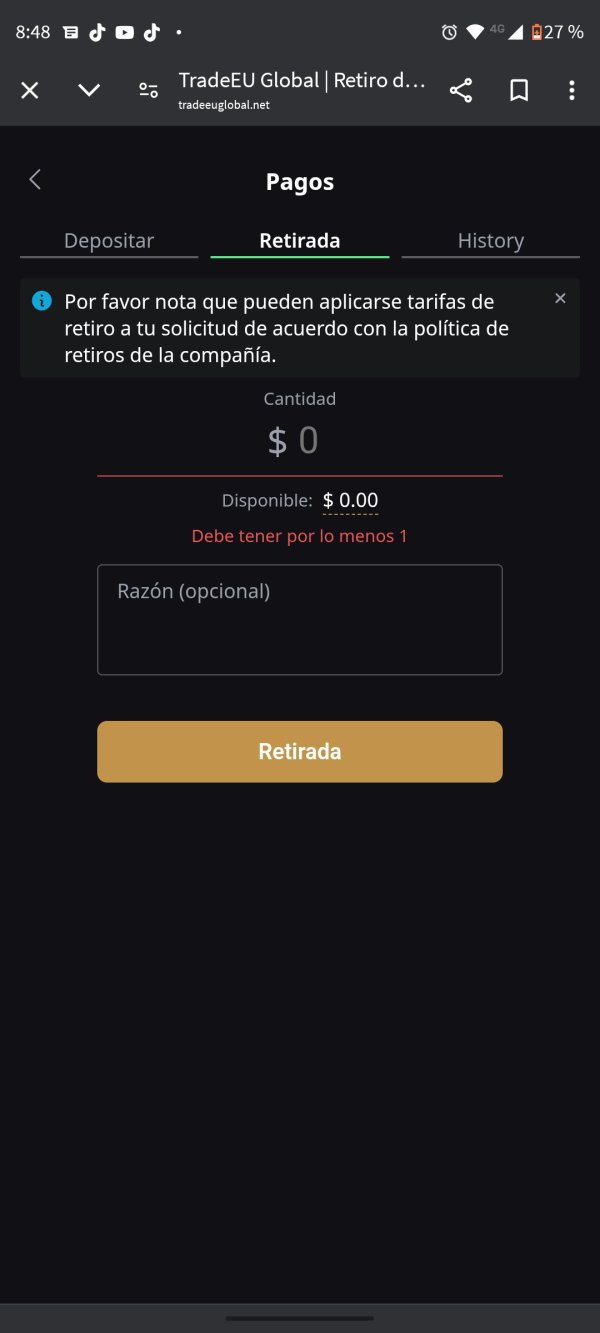Open the browser overflow menu
Viewport: 600px width, 1333px height.
click(x=572, y=91)
